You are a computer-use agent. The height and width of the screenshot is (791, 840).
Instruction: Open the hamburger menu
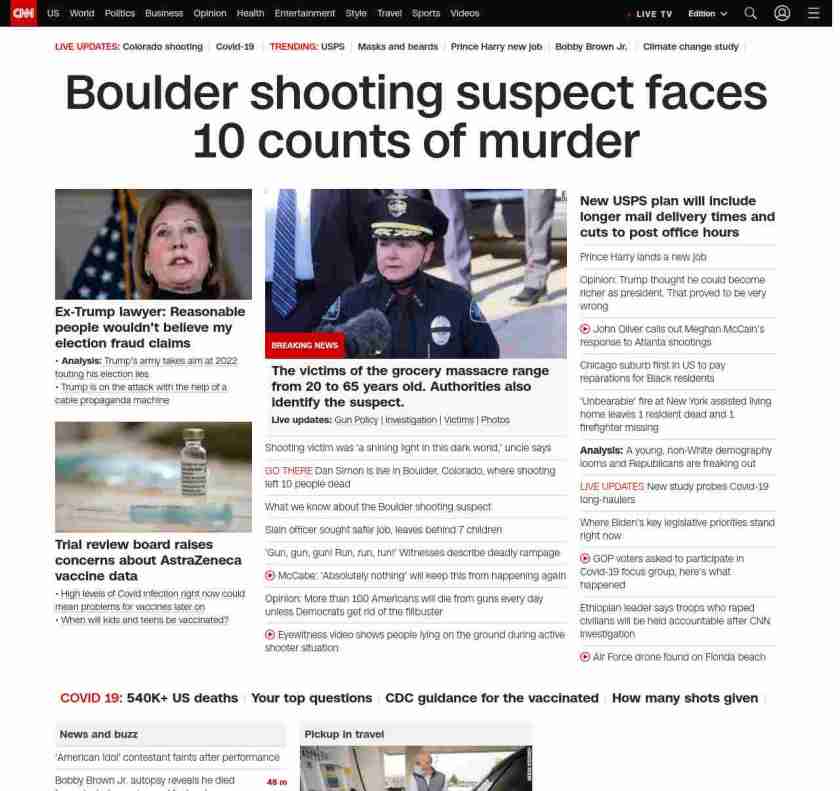(x=813, y=13)
